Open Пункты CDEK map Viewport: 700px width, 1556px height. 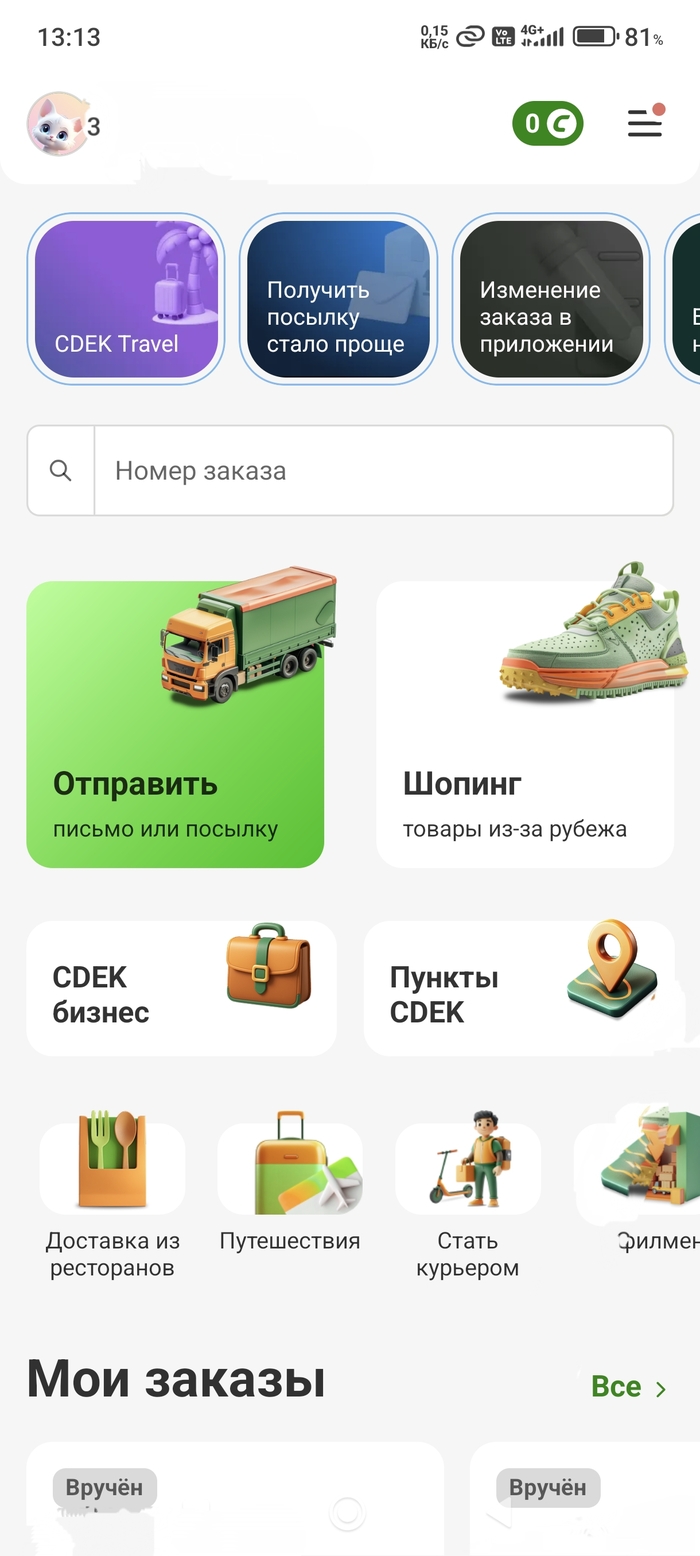(x=518, y=988)
